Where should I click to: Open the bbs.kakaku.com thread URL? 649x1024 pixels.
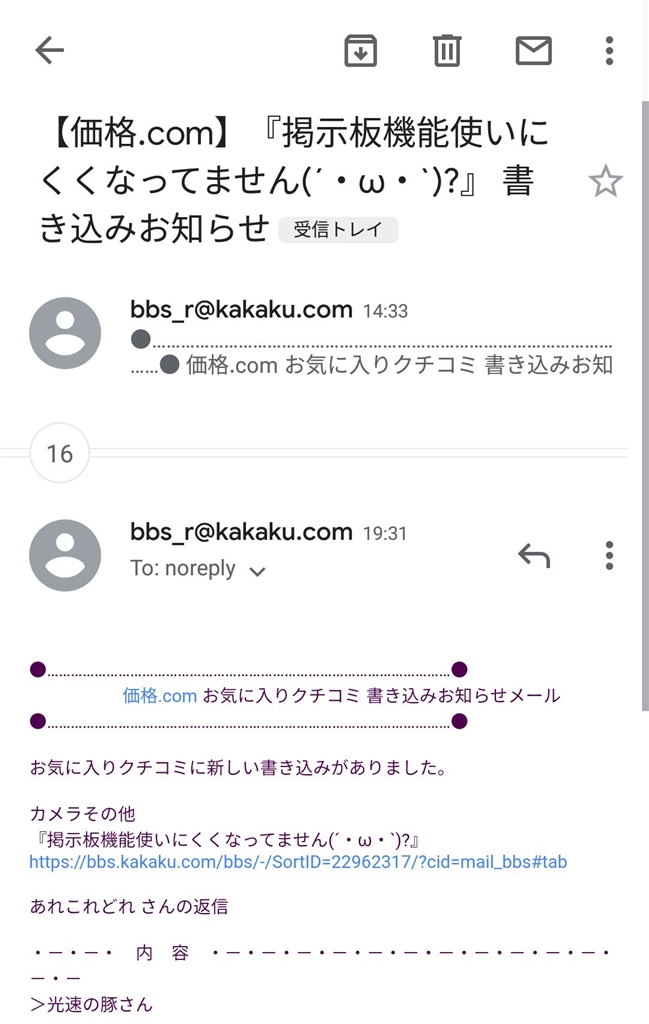(298, 861)
